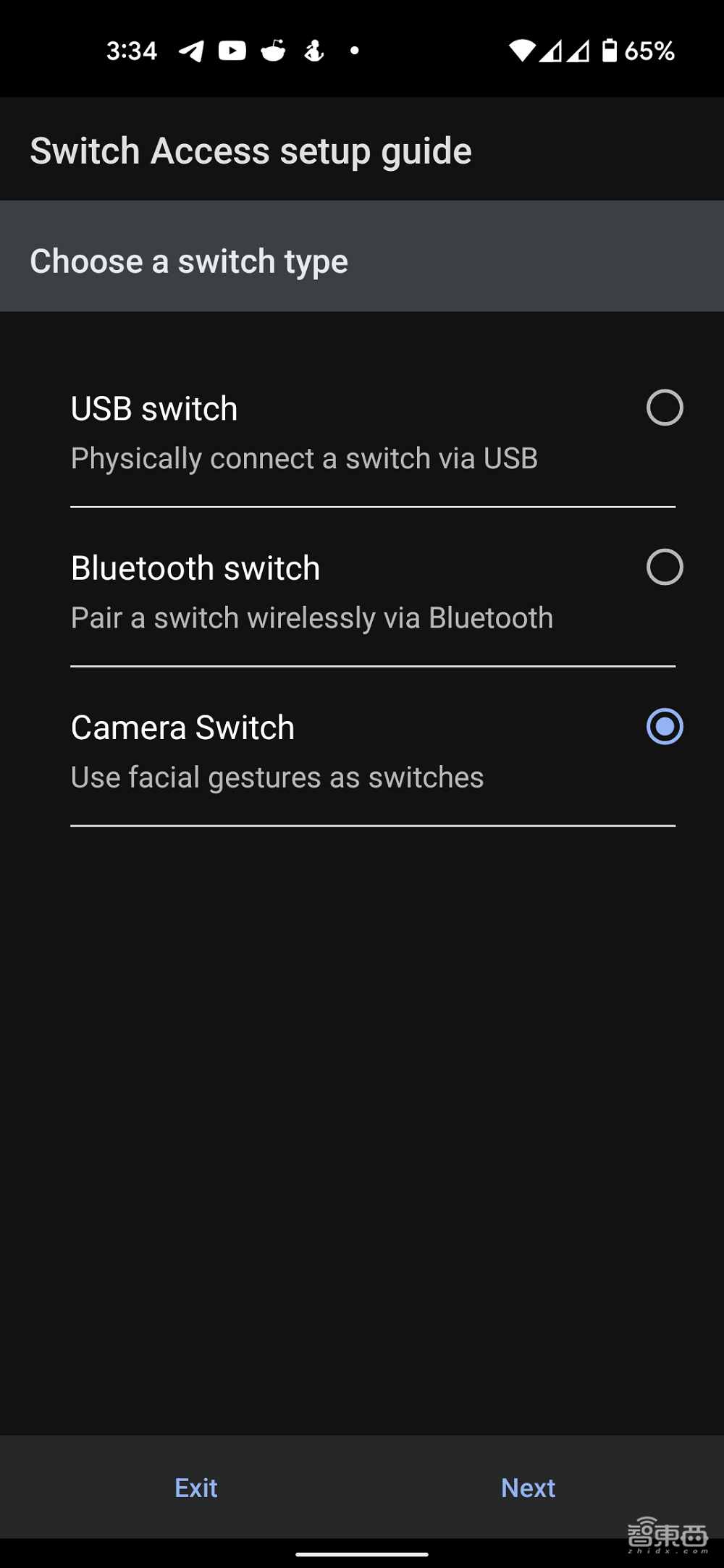Choose the Bluetooth switch option
This screenshot has height=1568, width=724.
664,567
